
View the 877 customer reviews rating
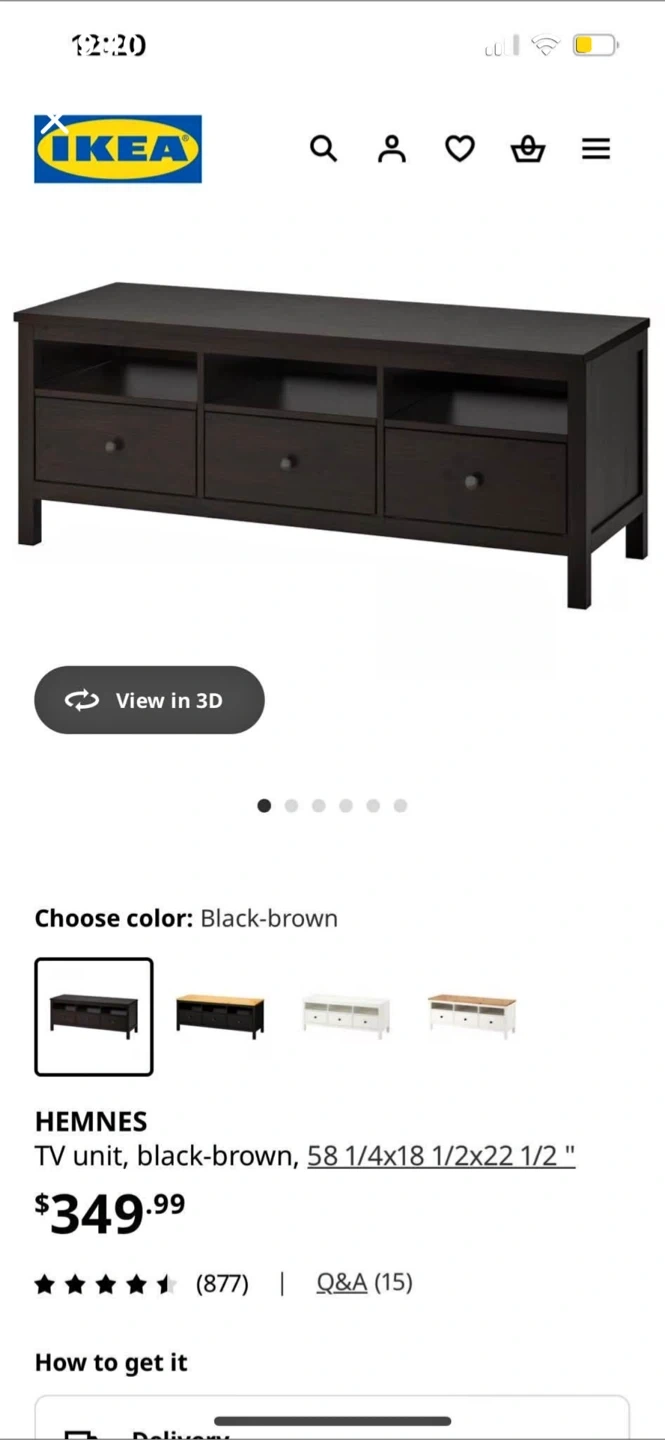(141, 1283)
